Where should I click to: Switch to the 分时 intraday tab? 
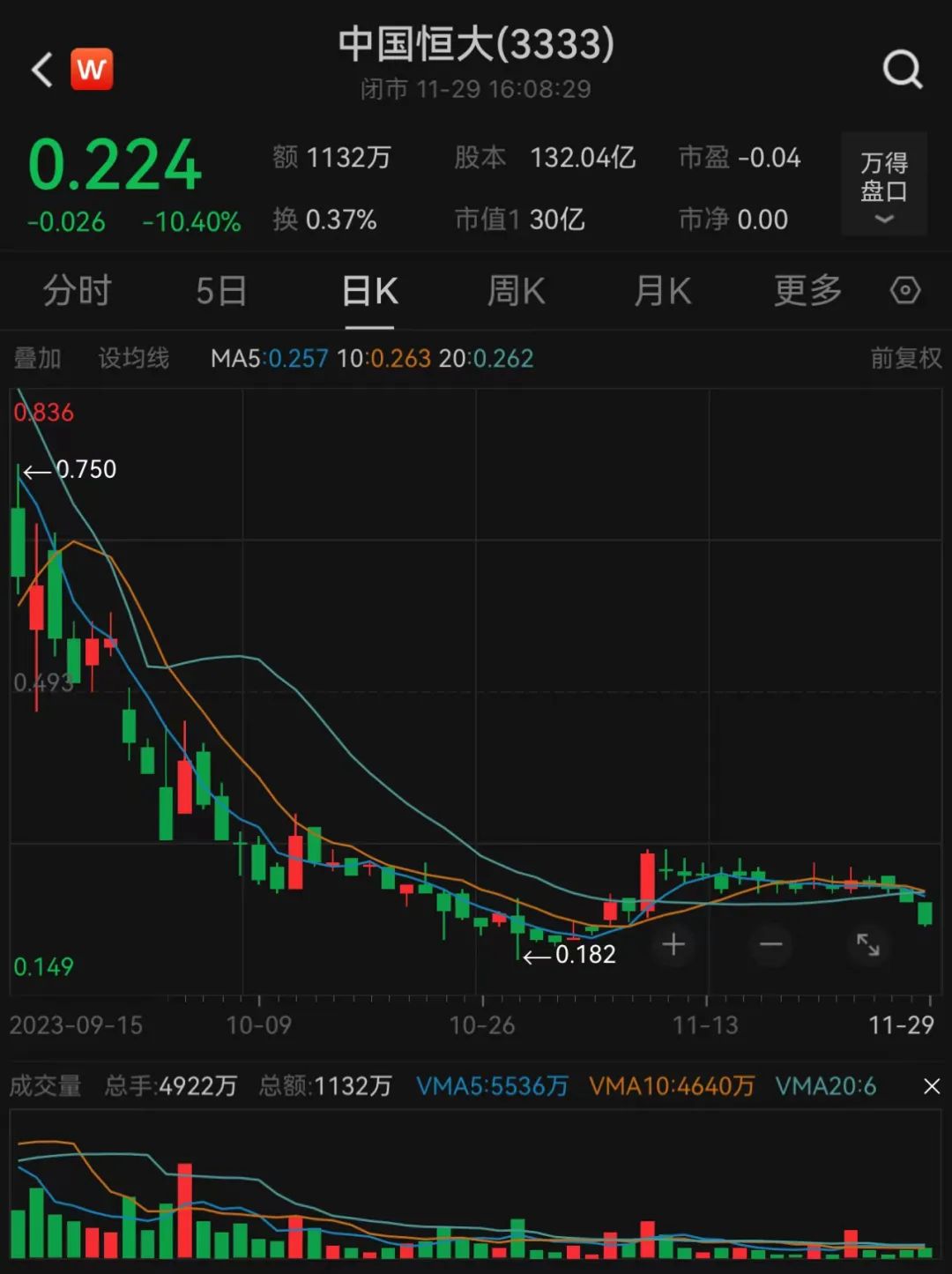pos(78,291)
